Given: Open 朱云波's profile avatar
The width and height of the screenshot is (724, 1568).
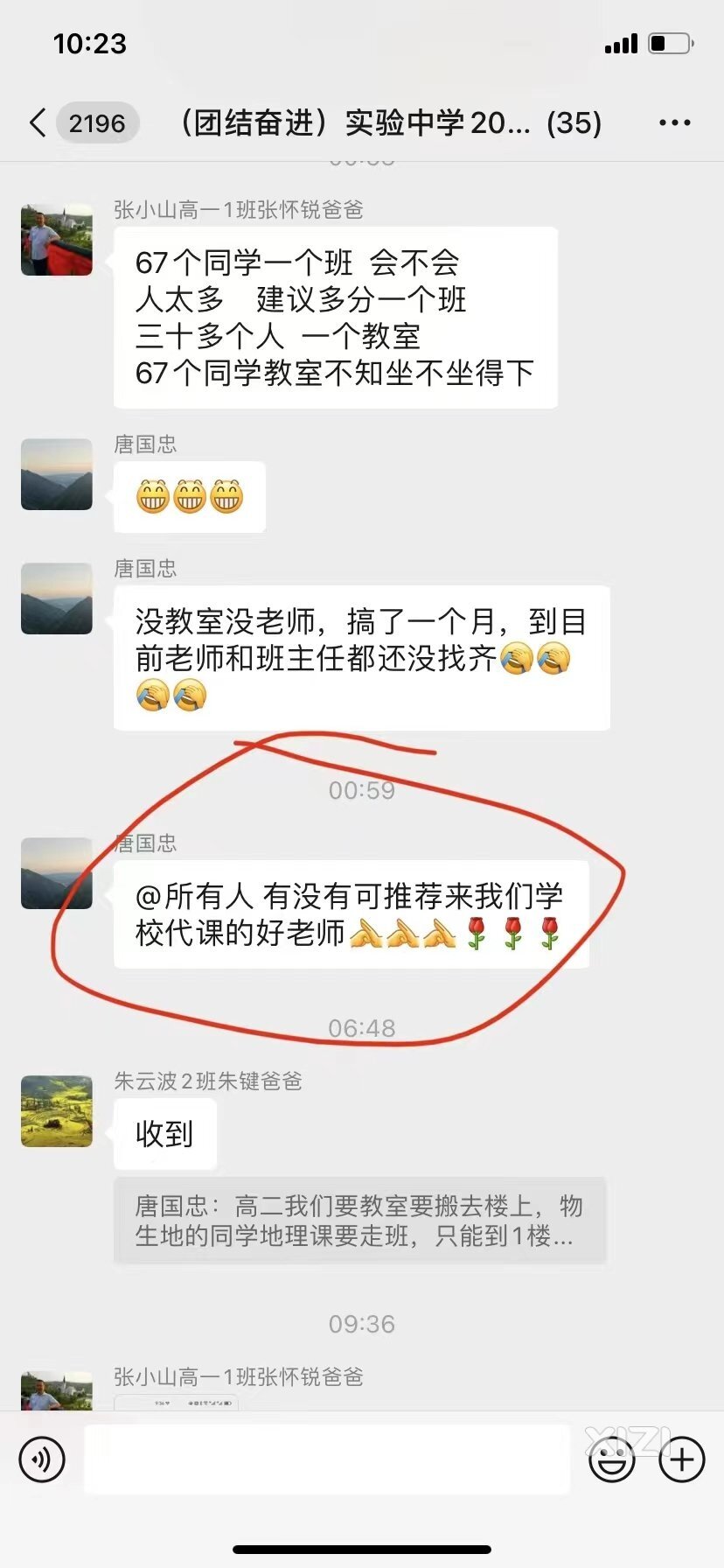Looking at the screenshot, I should [57, 1110].
